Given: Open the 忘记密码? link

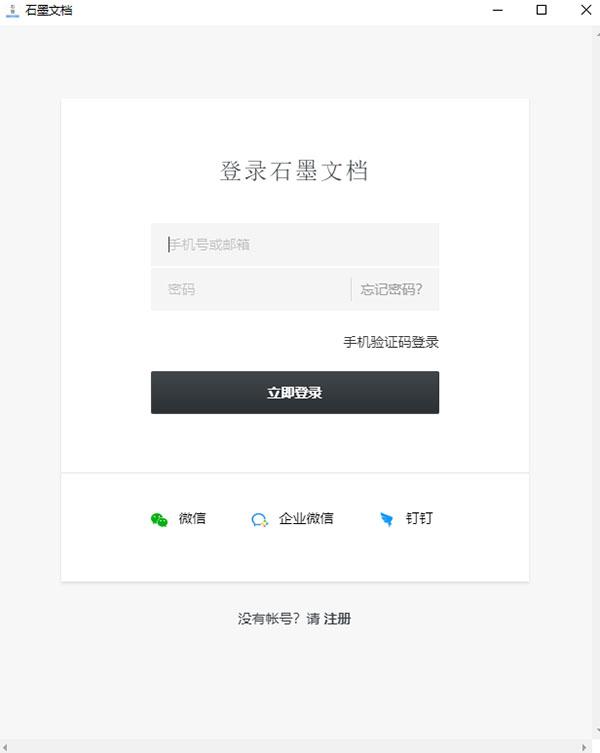Looking at the screenshot, I should 391,289.
